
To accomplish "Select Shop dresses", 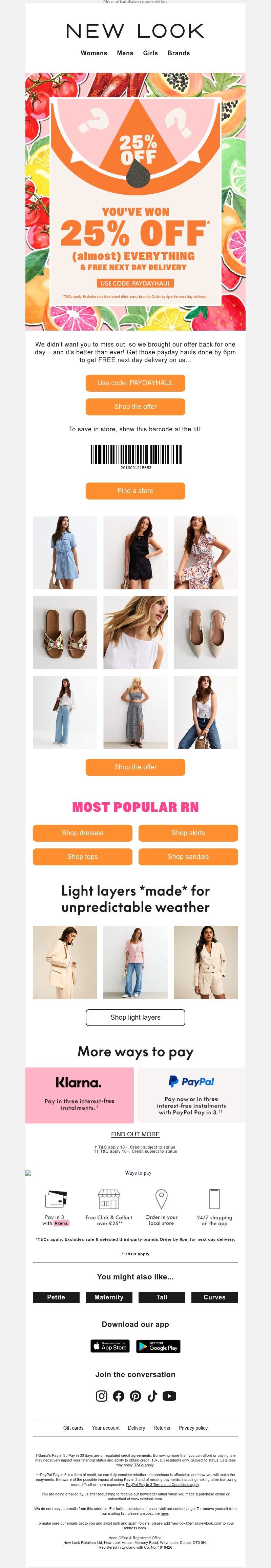I will click(x=83, y=833).
